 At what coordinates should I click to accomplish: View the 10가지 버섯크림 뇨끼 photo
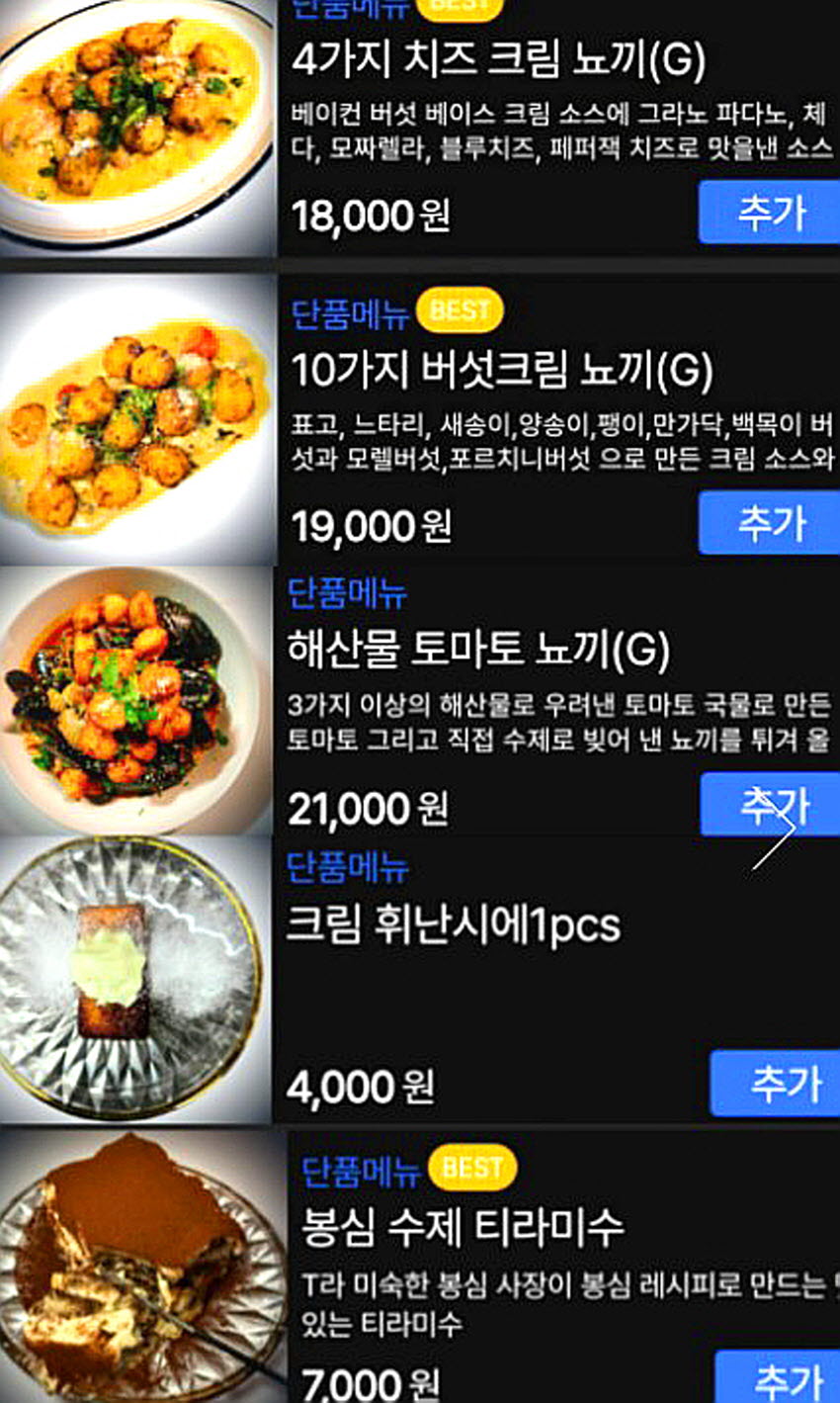[x=136, y=420]
